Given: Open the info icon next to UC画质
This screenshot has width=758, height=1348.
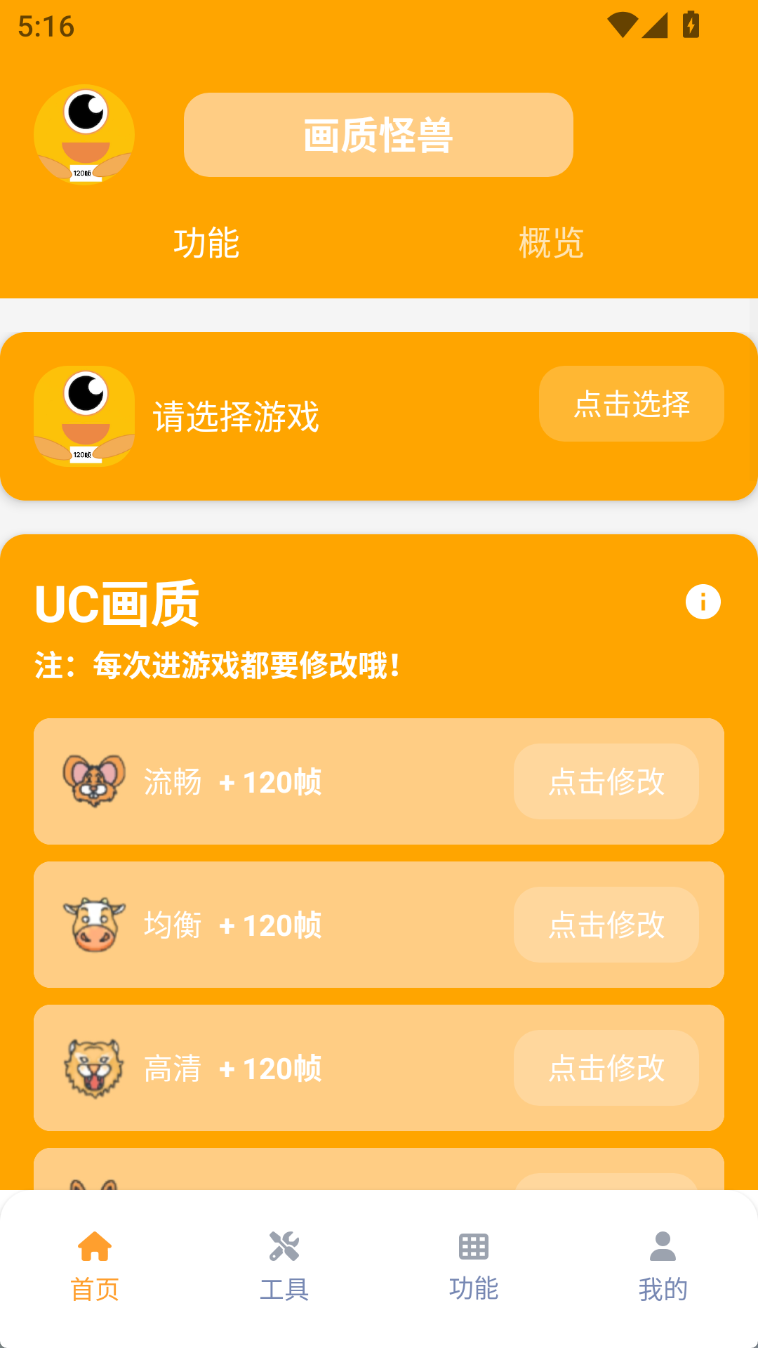Looking at the screenshot, I should coord(703,601).
